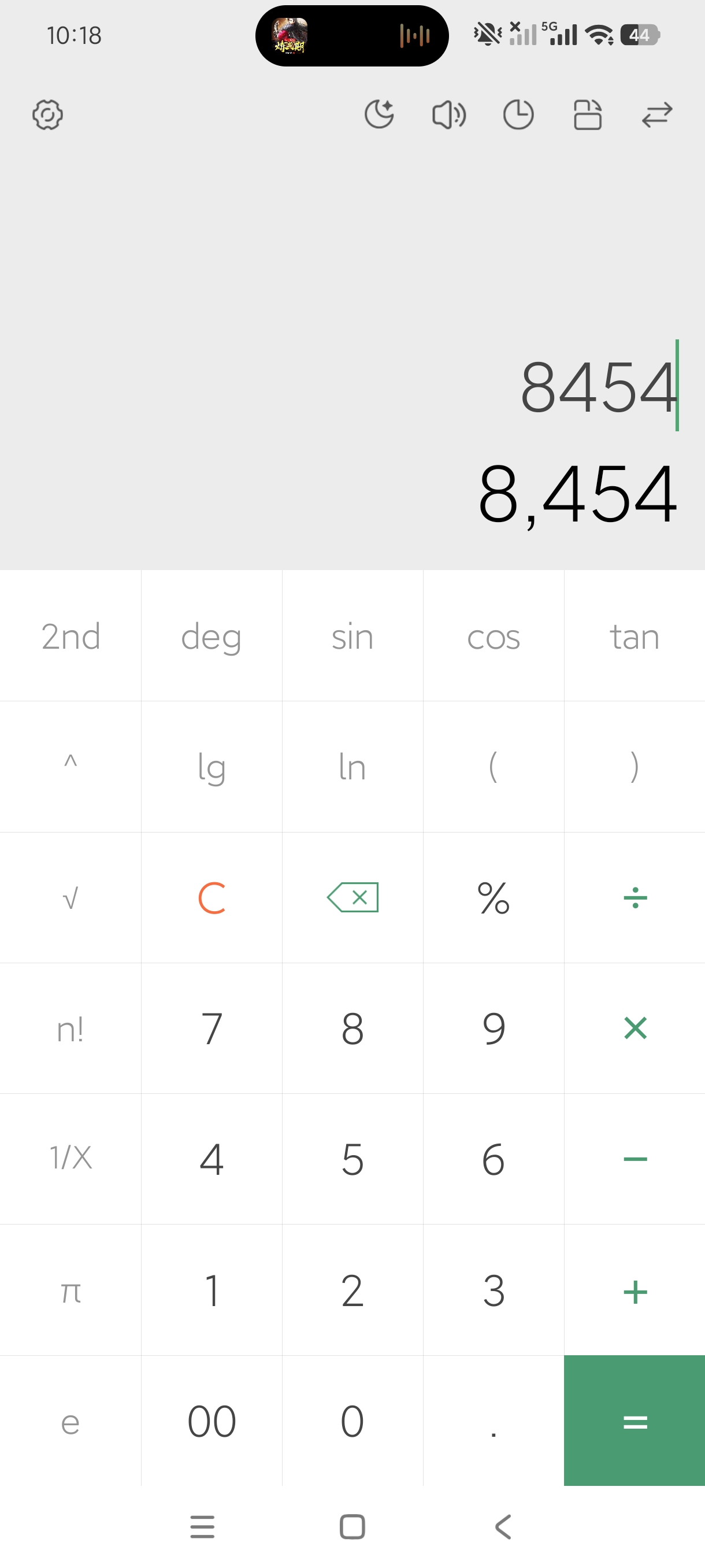Insert the pi constant
The image size is (705, 1568).
(x=70, y=1290)
